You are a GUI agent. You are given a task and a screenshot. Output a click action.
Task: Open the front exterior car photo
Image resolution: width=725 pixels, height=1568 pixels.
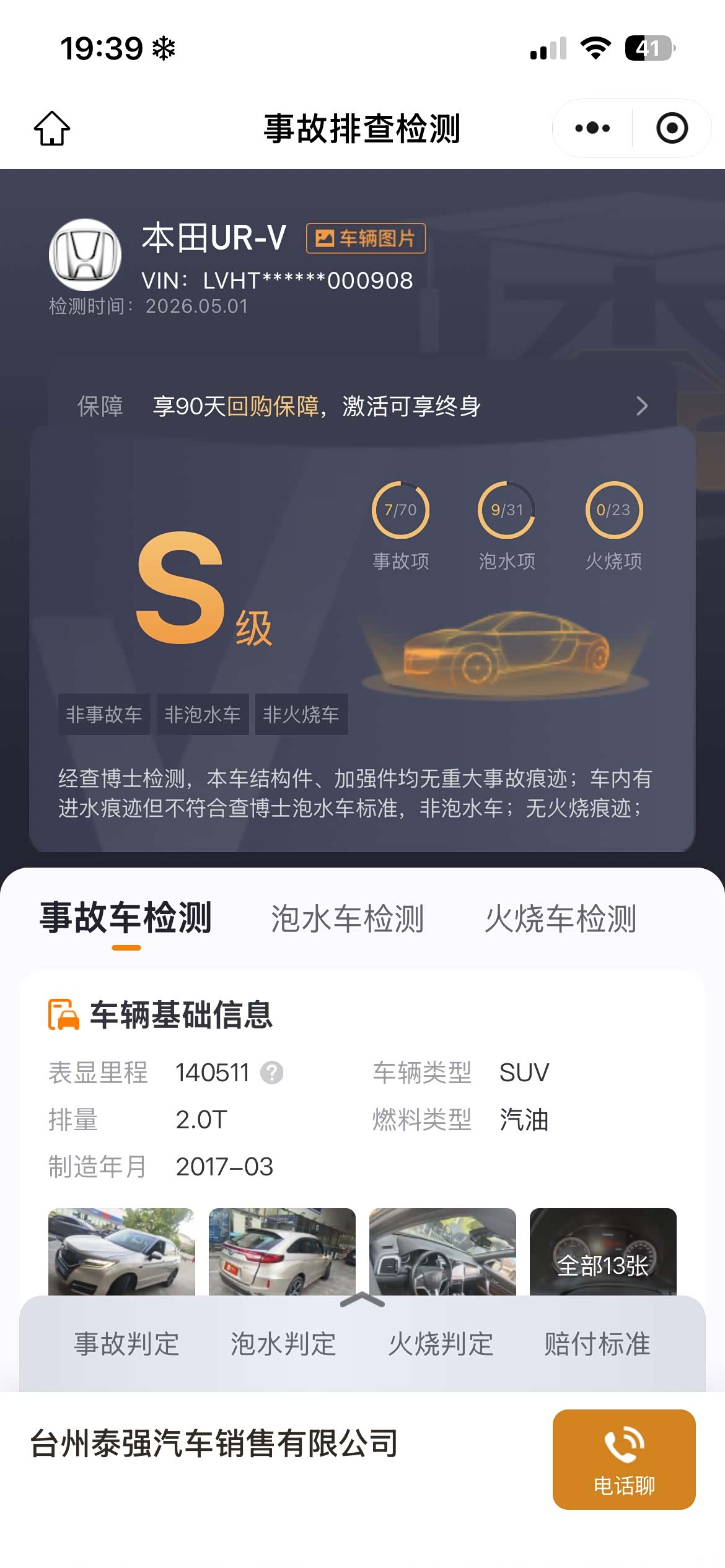tap(121, 1252)
